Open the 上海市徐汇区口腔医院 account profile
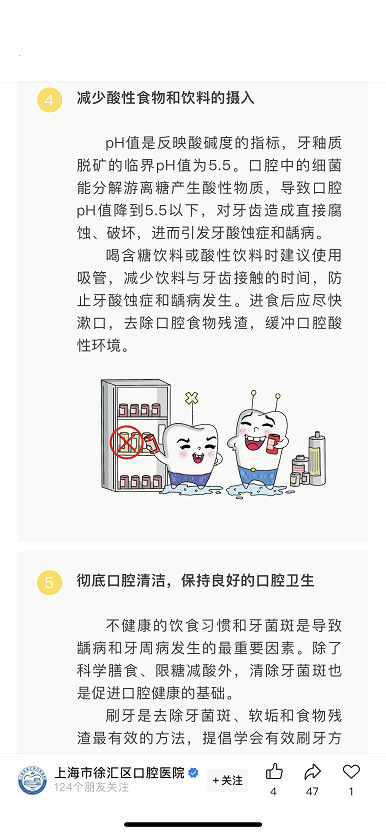 click(x=119, y=773)
